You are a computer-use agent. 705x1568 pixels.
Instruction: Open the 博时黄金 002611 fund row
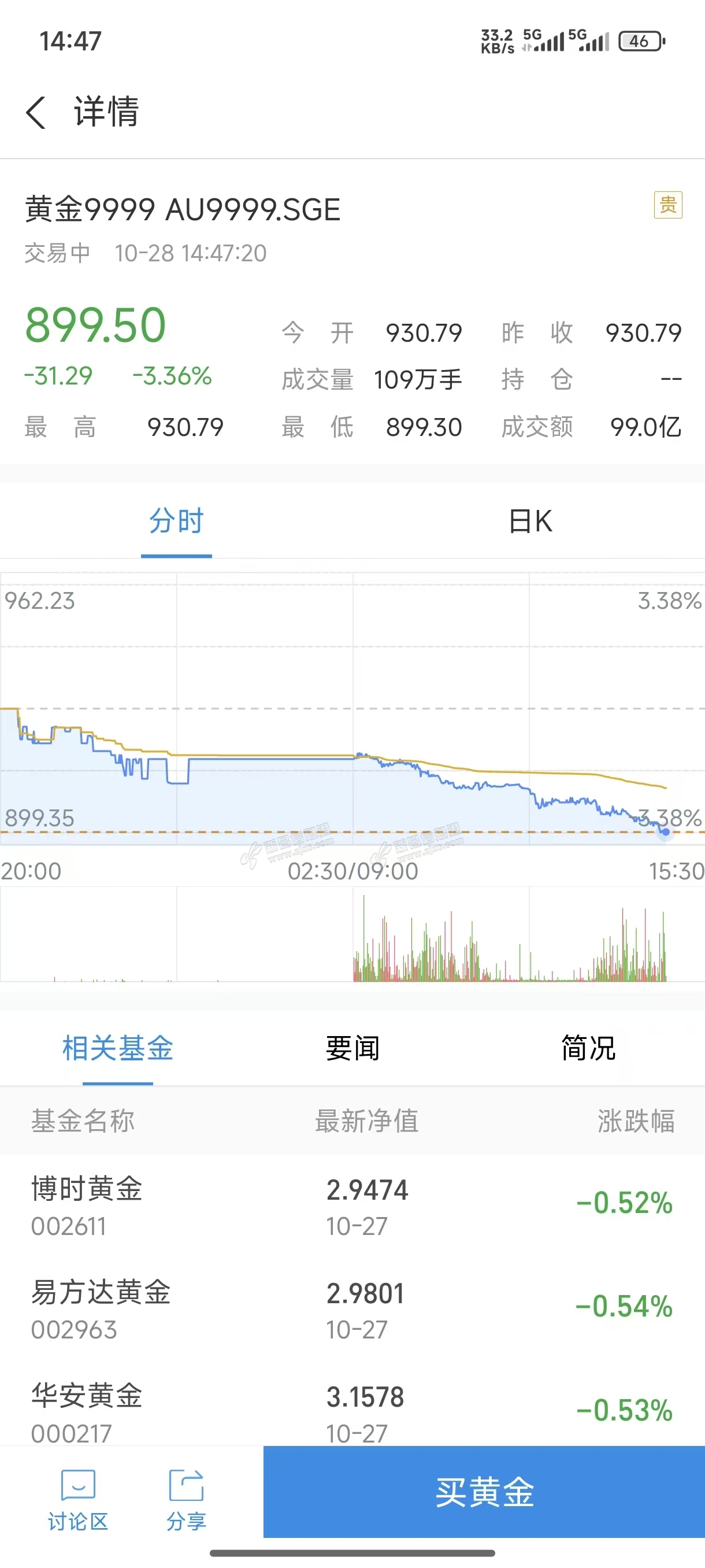[x=352, y=1207]
